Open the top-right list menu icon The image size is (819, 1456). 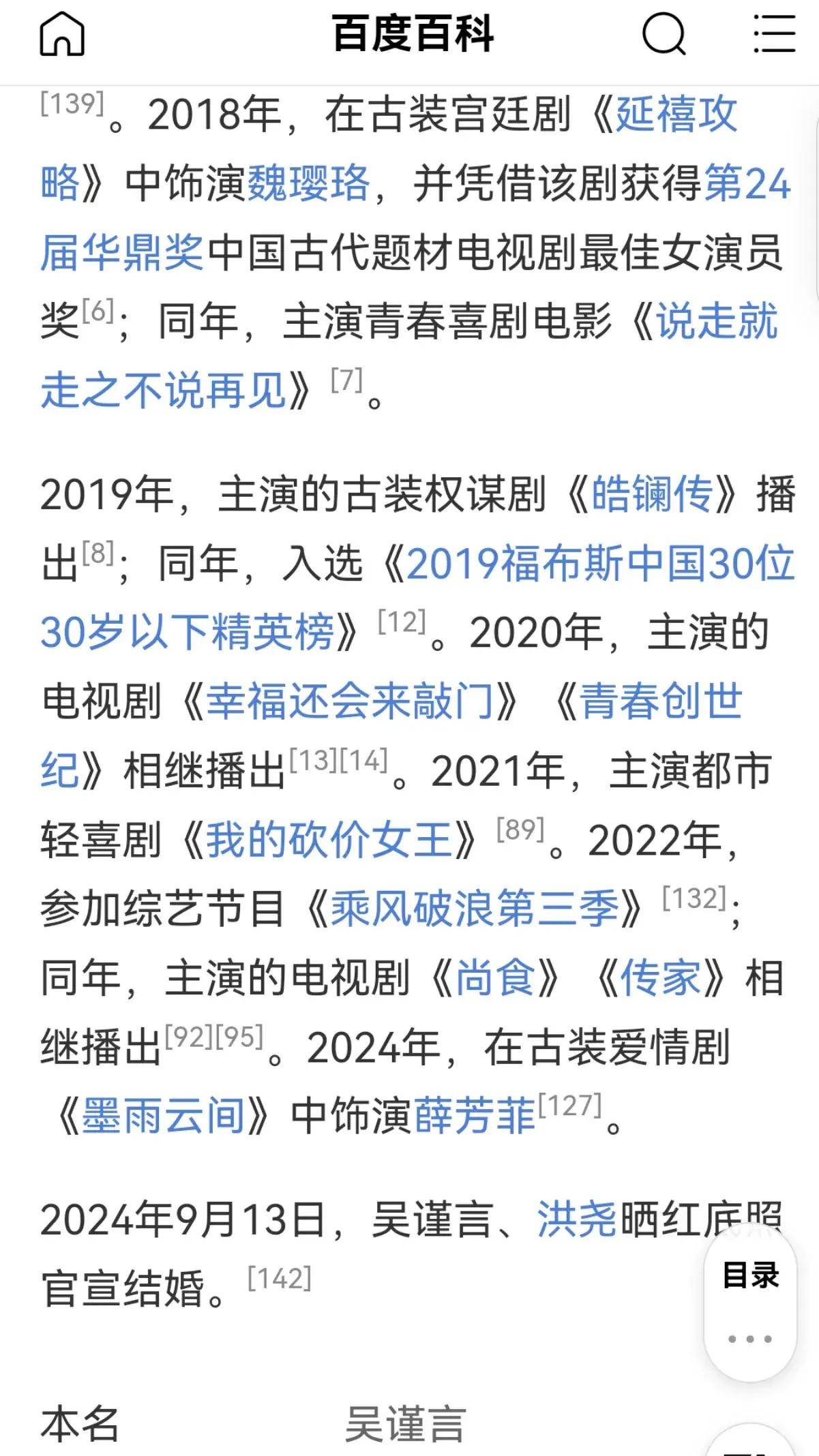point(775,33)
